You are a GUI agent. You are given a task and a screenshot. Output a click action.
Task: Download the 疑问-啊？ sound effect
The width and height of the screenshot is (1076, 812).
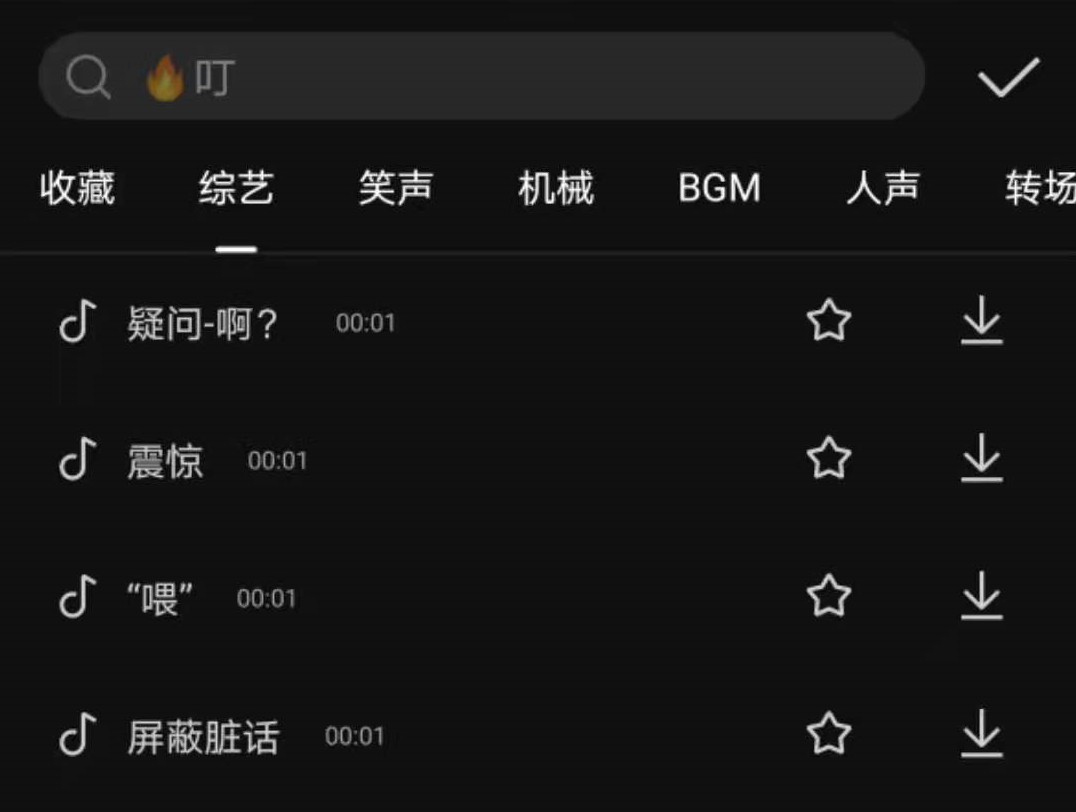[981, 322]
